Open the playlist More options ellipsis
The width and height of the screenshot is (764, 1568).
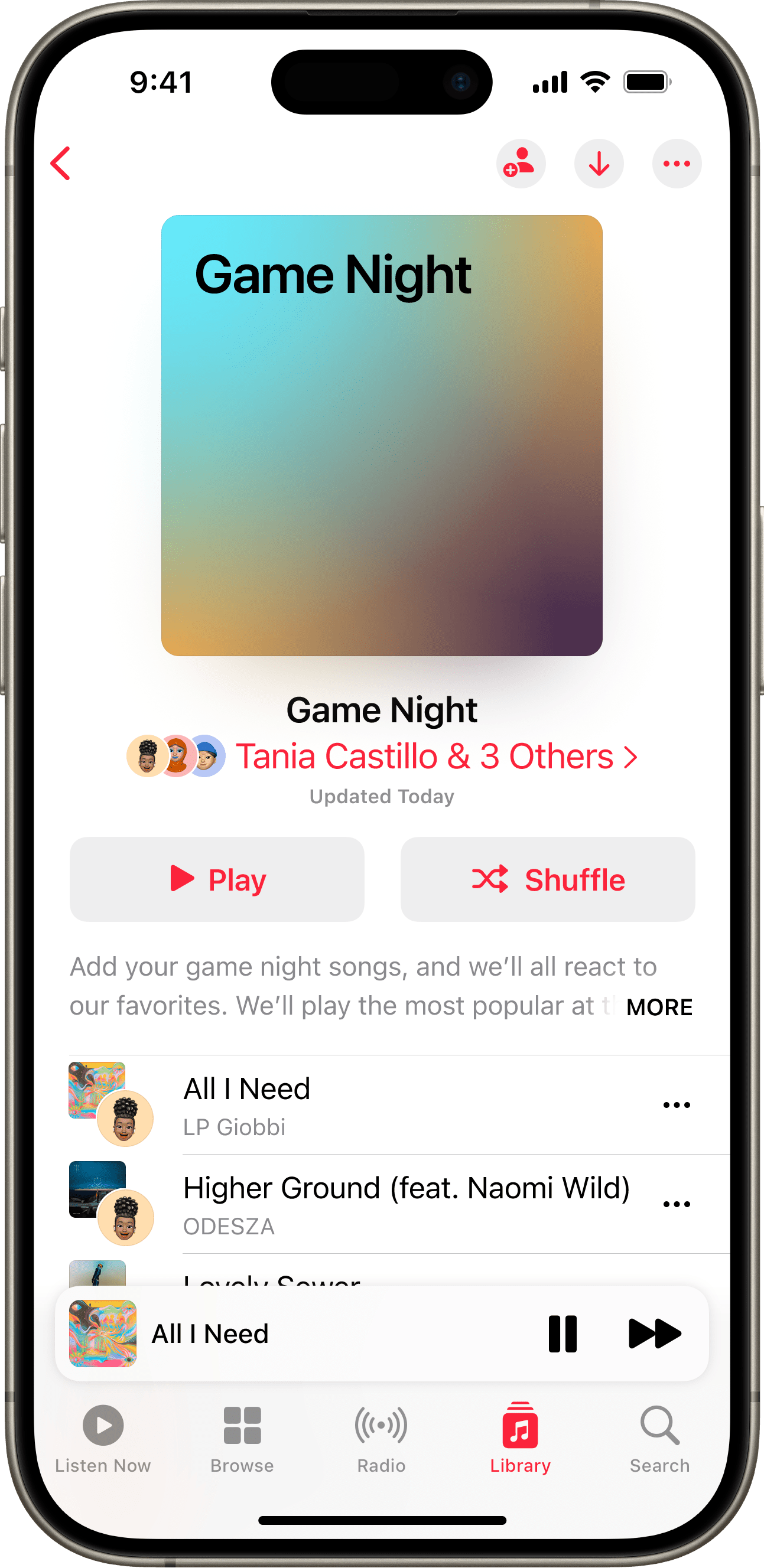[x=677, y=163]
